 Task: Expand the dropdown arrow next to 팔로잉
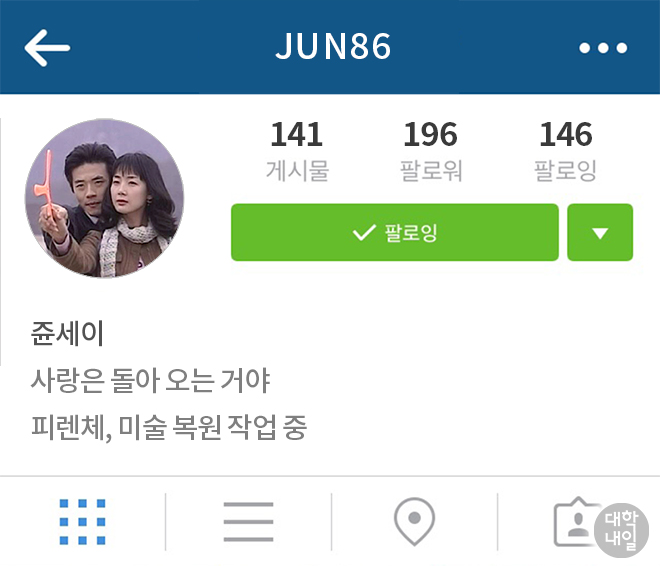(x=600, y=233)
